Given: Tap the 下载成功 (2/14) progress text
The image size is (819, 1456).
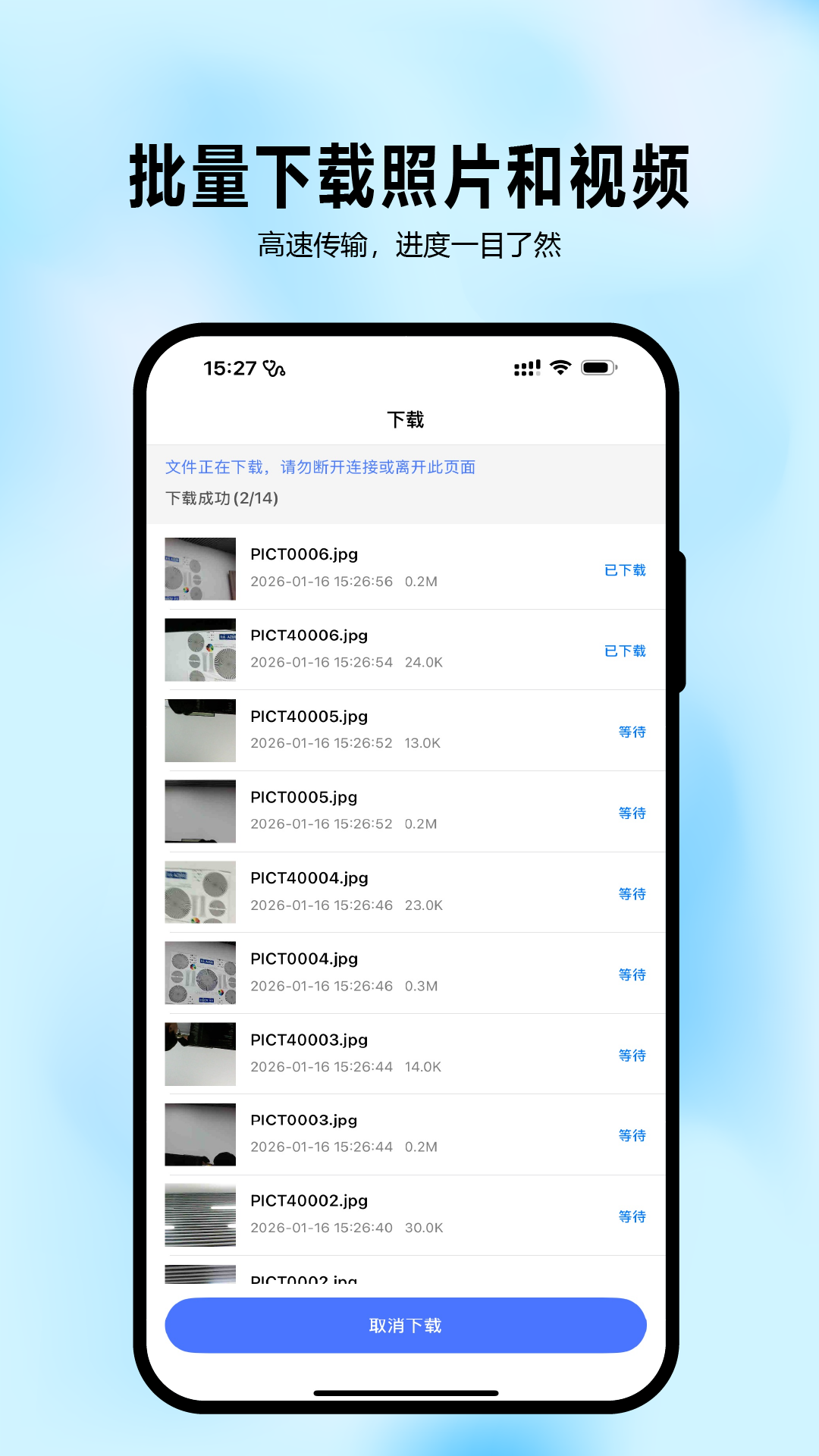Looking at the screenshot, I should [x=224, y=499].
